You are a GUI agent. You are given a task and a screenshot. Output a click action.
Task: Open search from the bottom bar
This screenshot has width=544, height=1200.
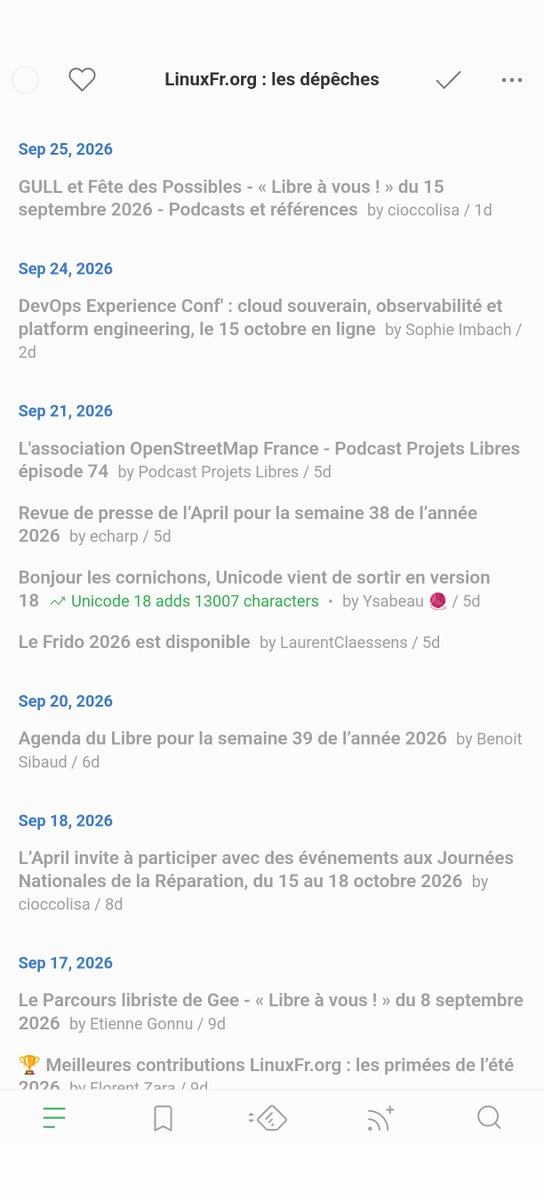coord(489,1118)
